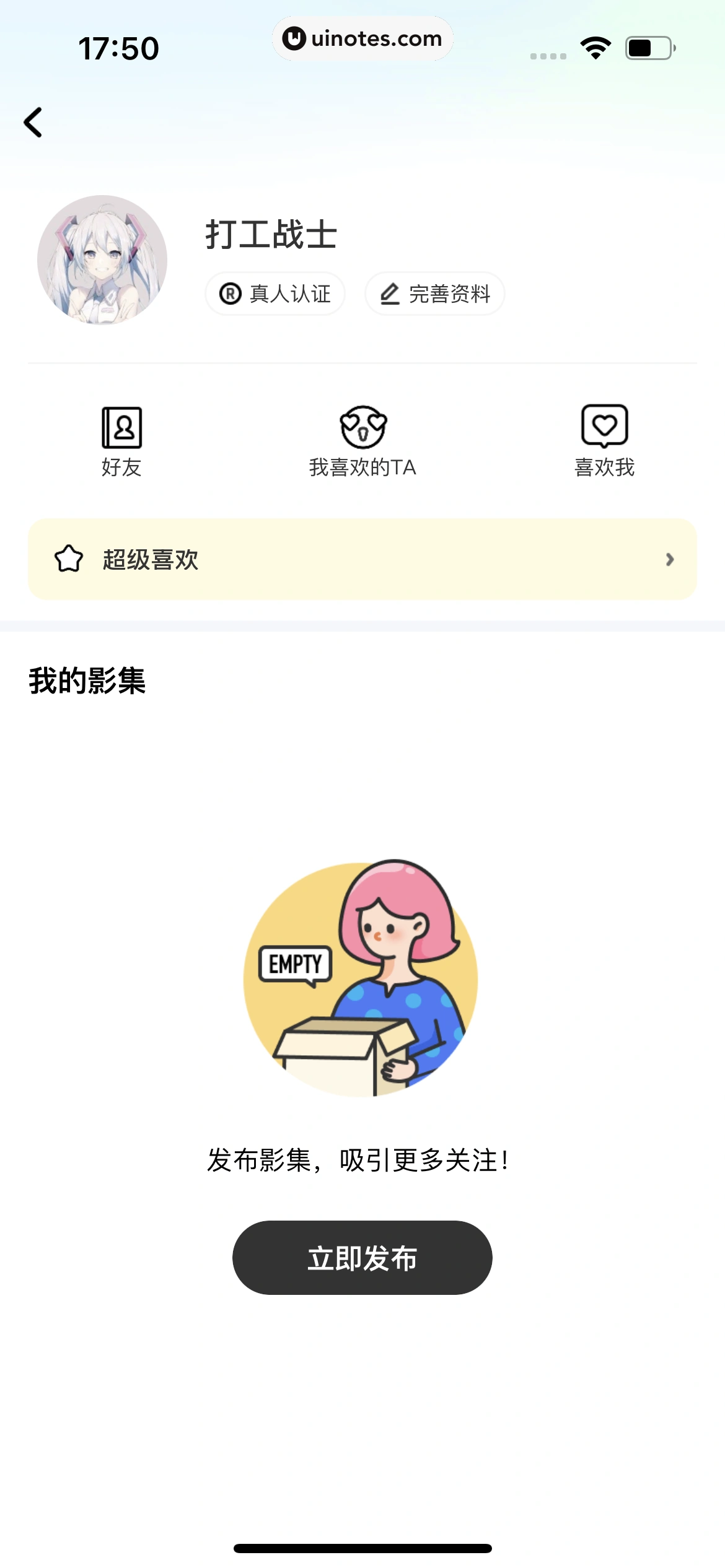Screen dimensions: 725x1568
Task: Tap 立即发布 to publish an album
Action: click(362, 1258)
